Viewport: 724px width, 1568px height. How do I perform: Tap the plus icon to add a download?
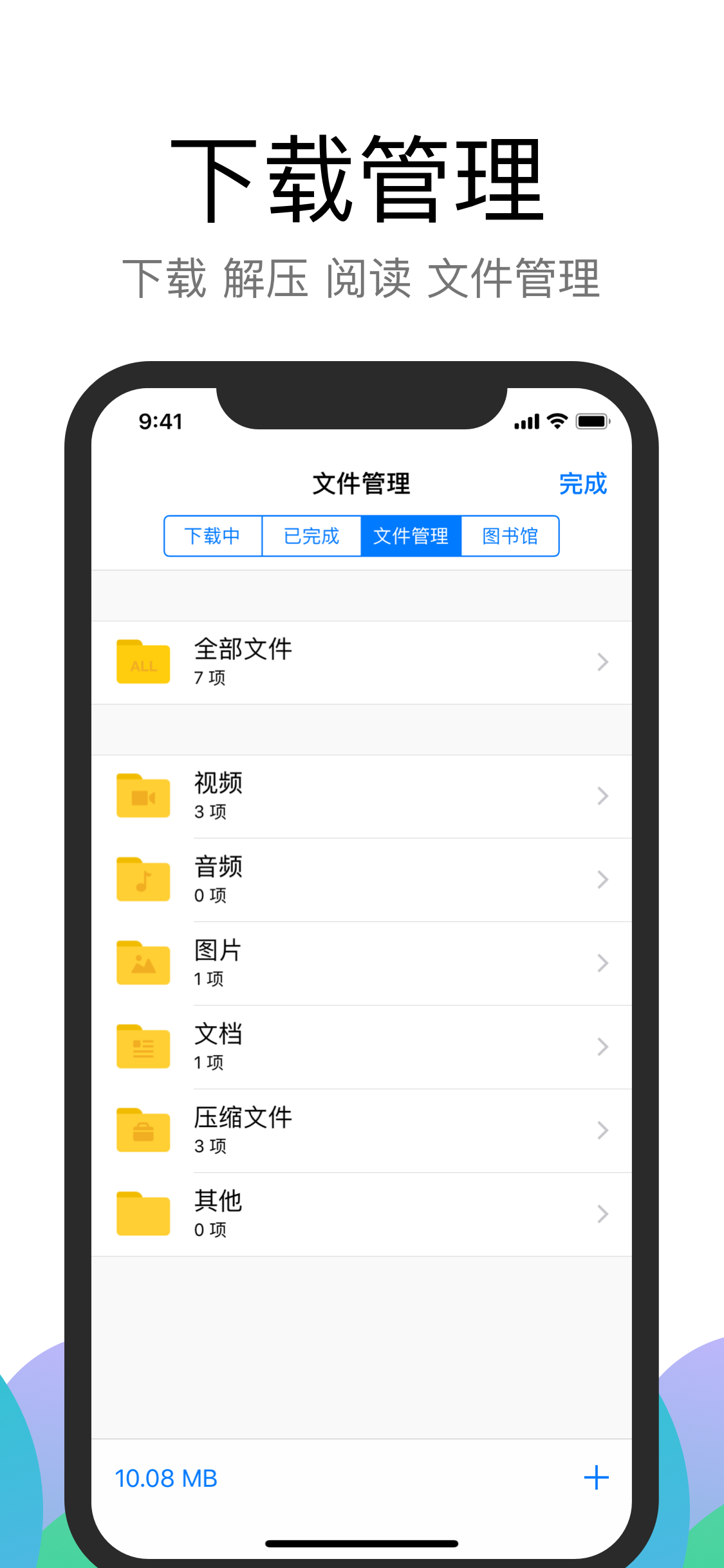[597, 1477]
